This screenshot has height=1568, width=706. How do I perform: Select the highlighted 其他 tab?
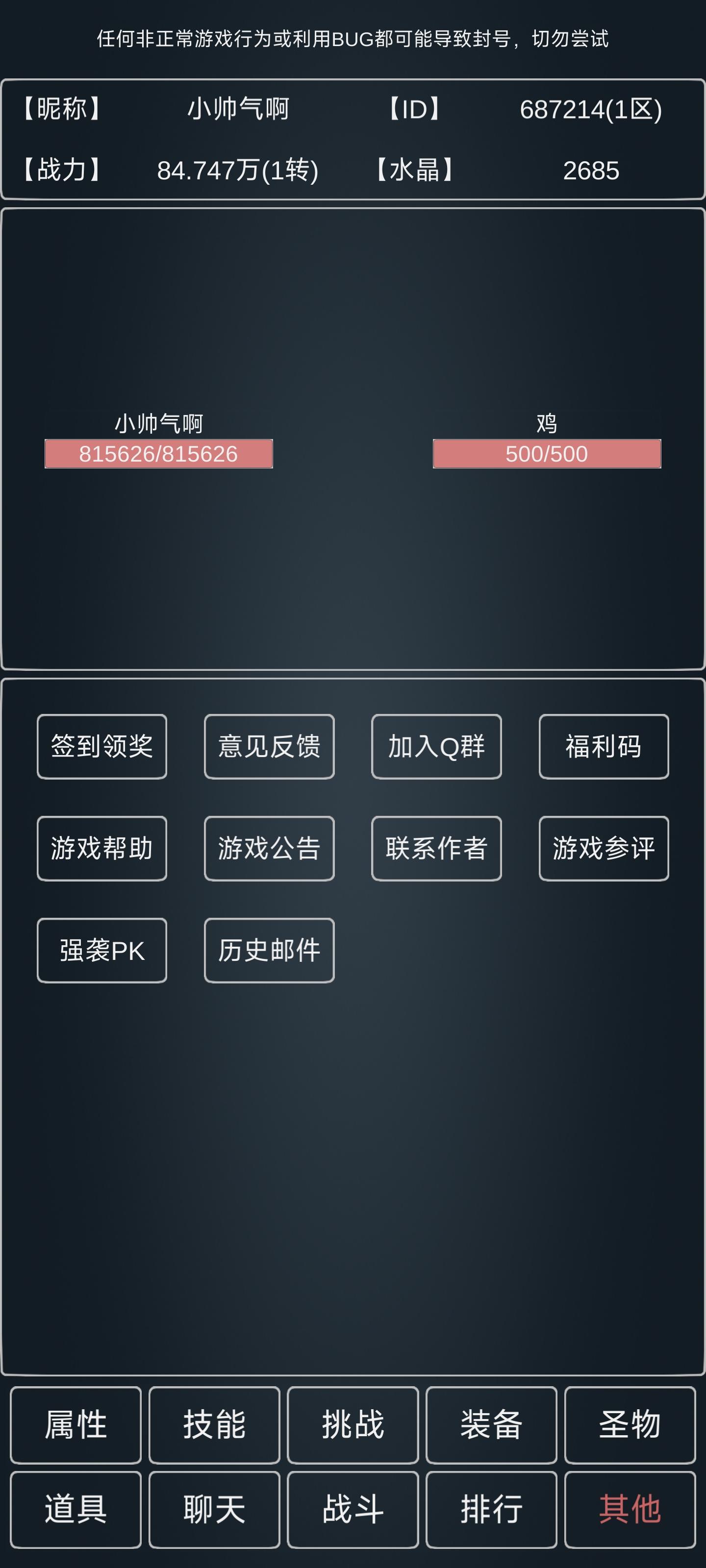click(x=630, y=1509)
